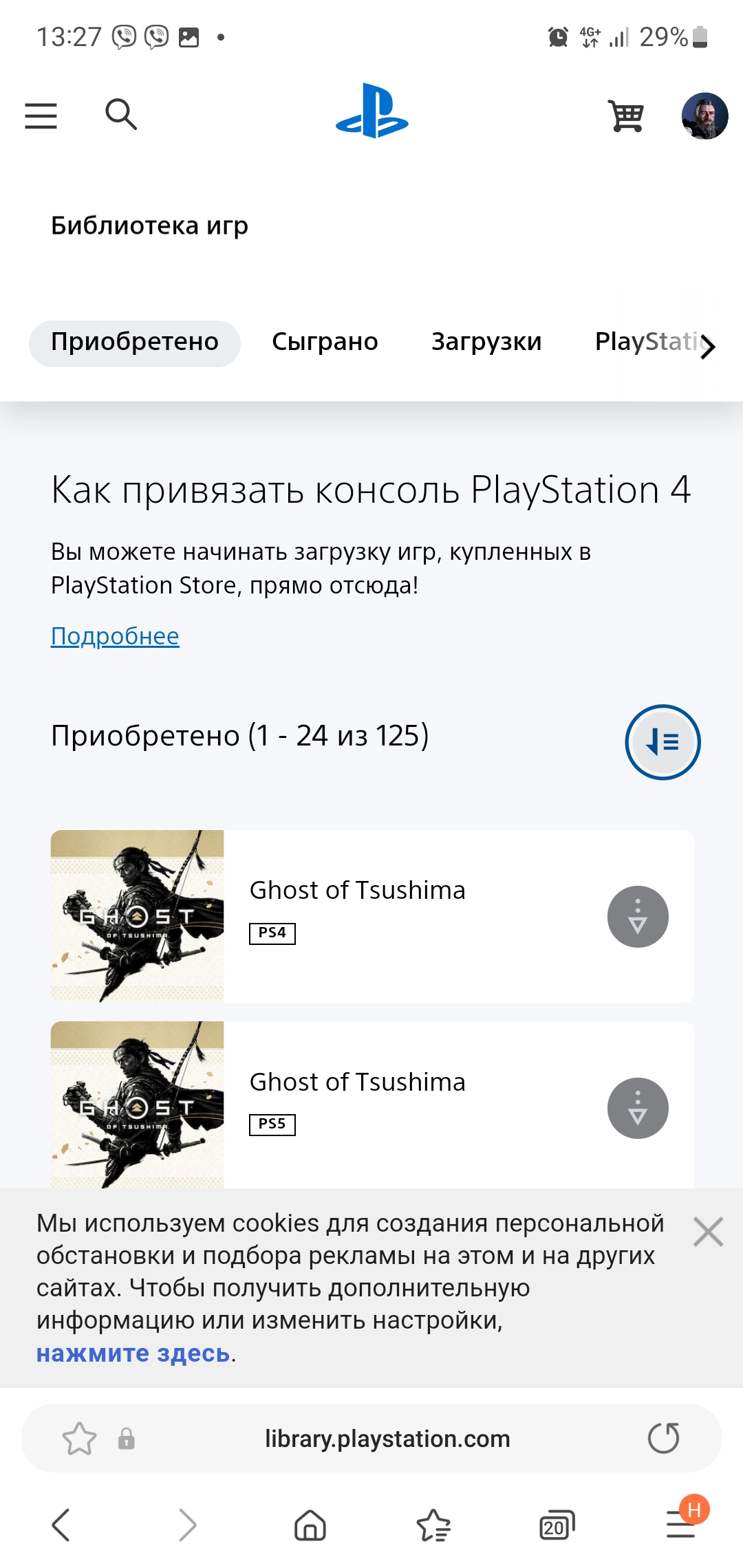This screenshot has height=1568, width=743.
Task: Go back to the previous page
Action: [62, 1525]
